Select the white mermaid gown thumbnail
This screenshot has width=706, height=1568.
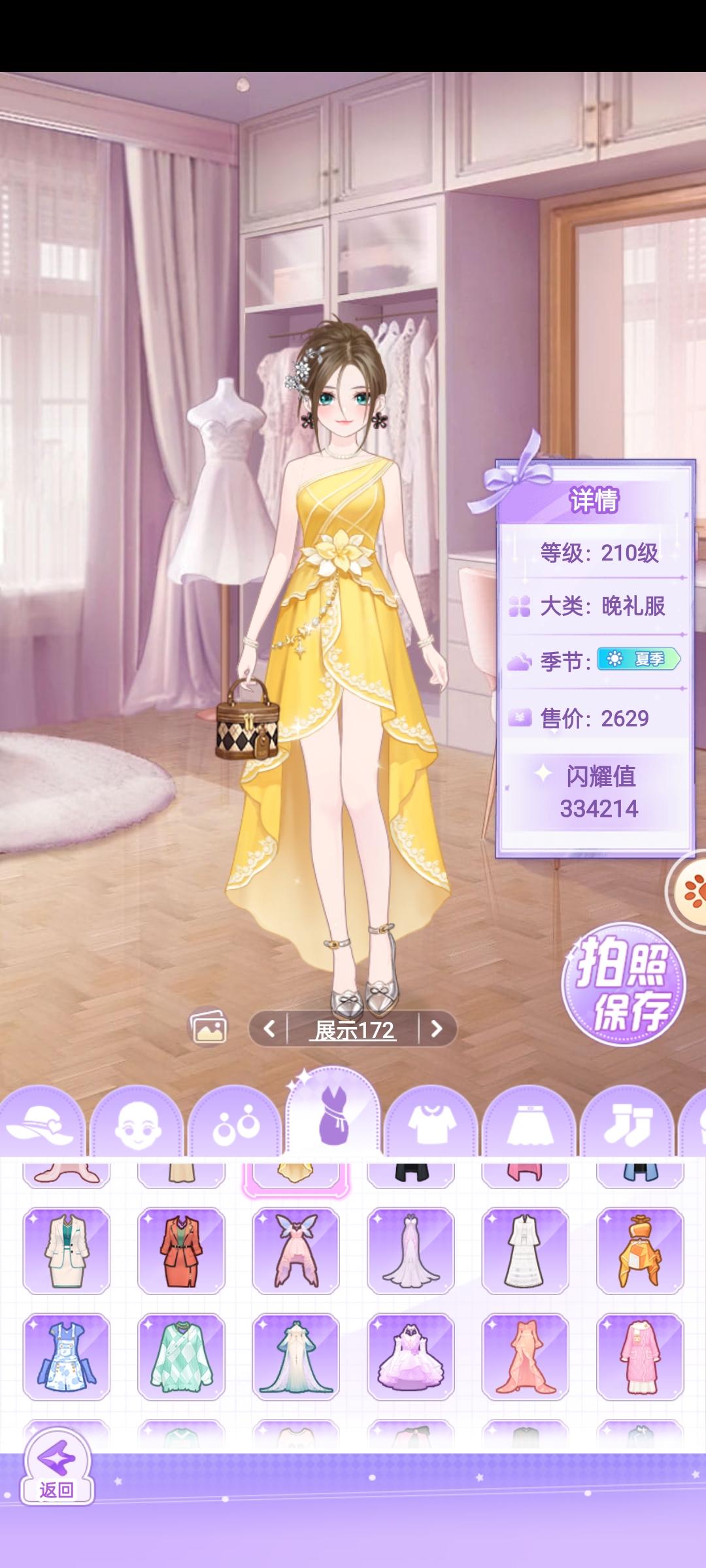[x=412, y=1251]
